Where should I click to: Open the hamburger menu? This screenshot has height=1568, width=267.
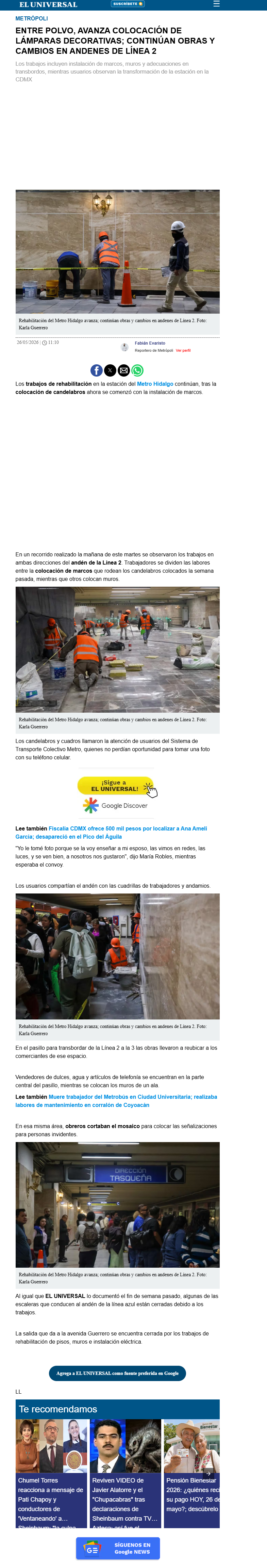[x=216, y=4]
